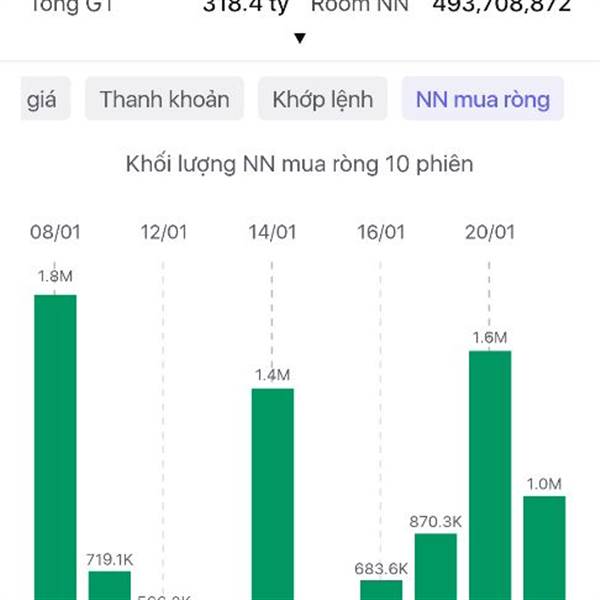The image size is (600, 600).
Task: Expand the stock details arrow
Action: 300,38
